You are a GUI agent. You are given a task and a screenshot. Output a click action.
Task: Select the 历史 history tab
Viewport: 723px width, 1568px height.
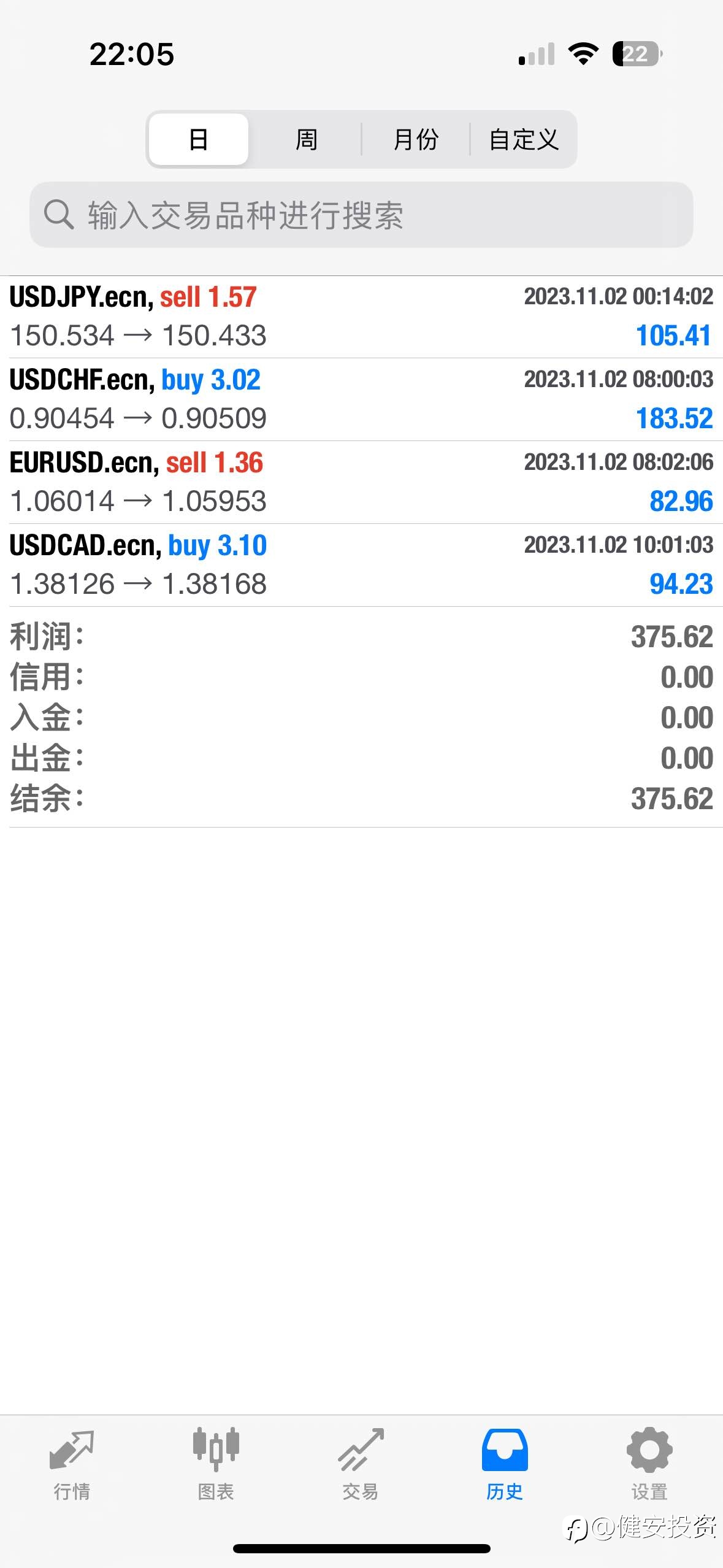[505, 1464]
